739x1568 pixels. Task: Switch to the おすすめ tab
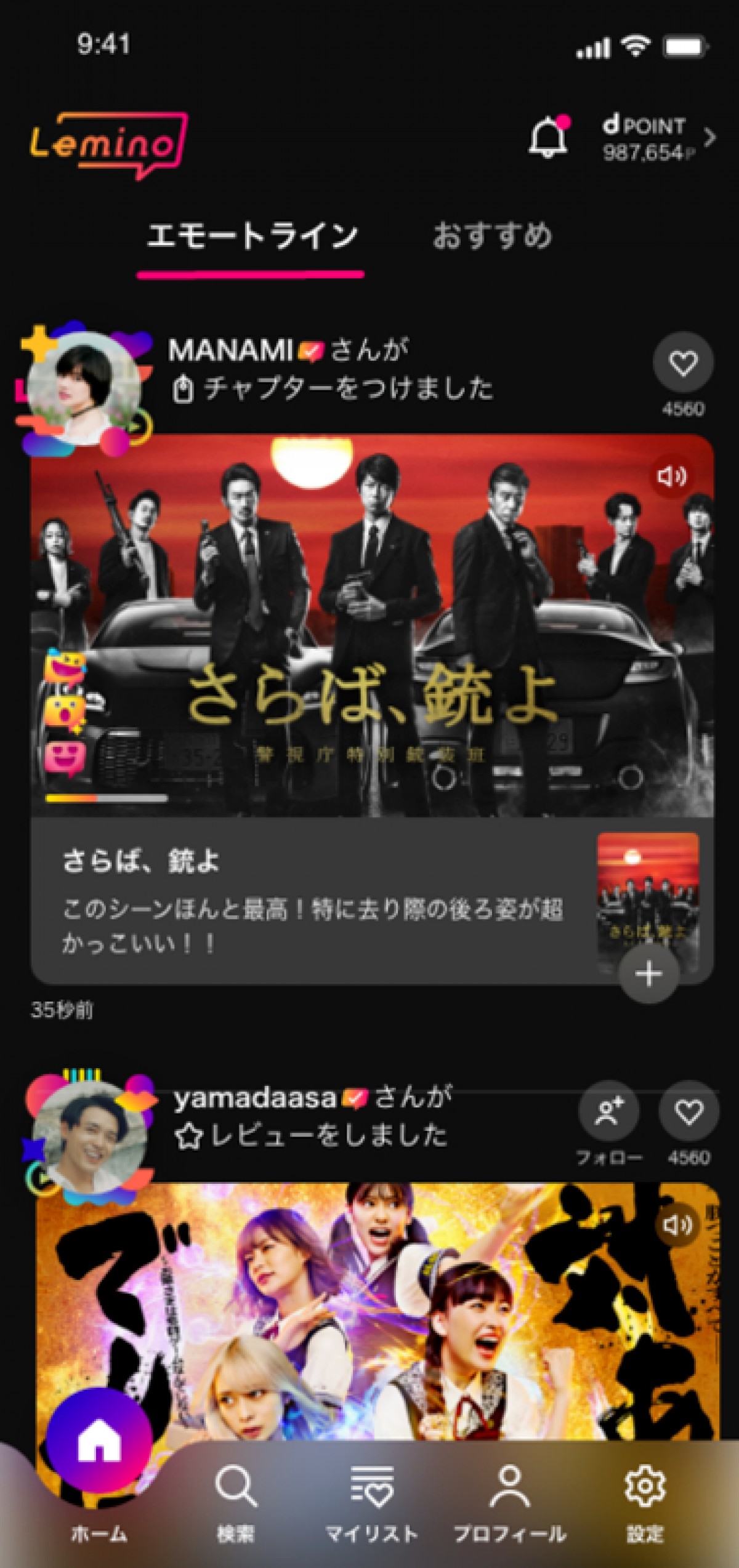491,236
